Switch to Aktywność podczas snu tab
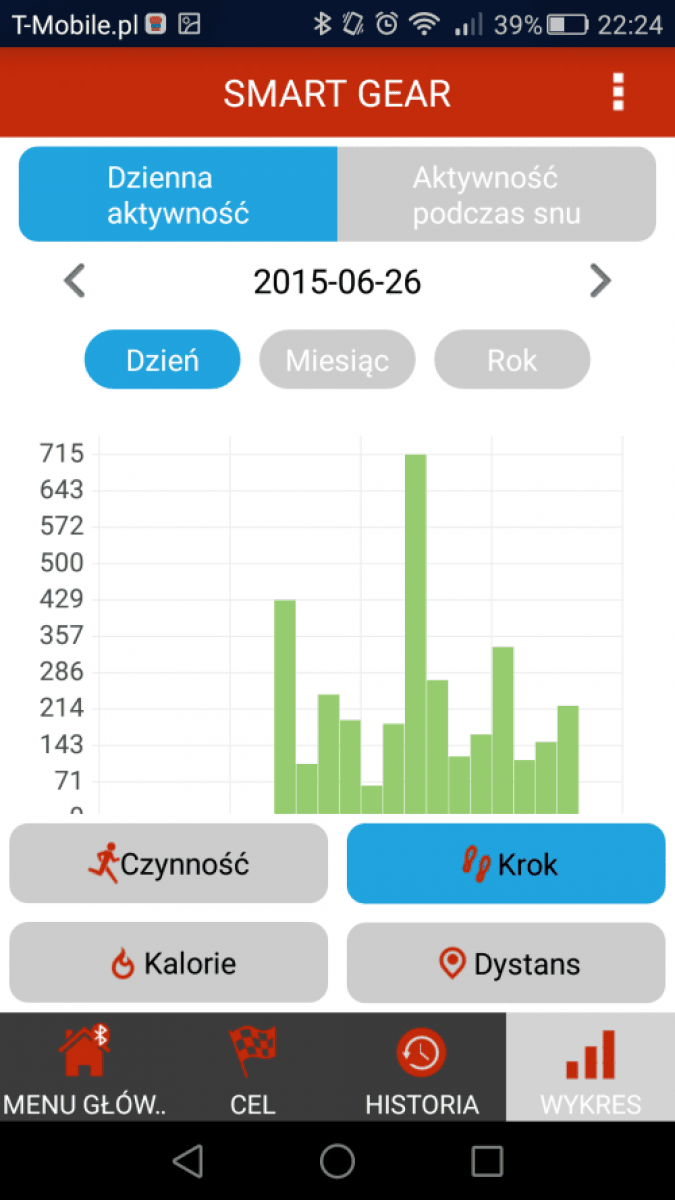The image size is (675, 1200). coord(497,195)
